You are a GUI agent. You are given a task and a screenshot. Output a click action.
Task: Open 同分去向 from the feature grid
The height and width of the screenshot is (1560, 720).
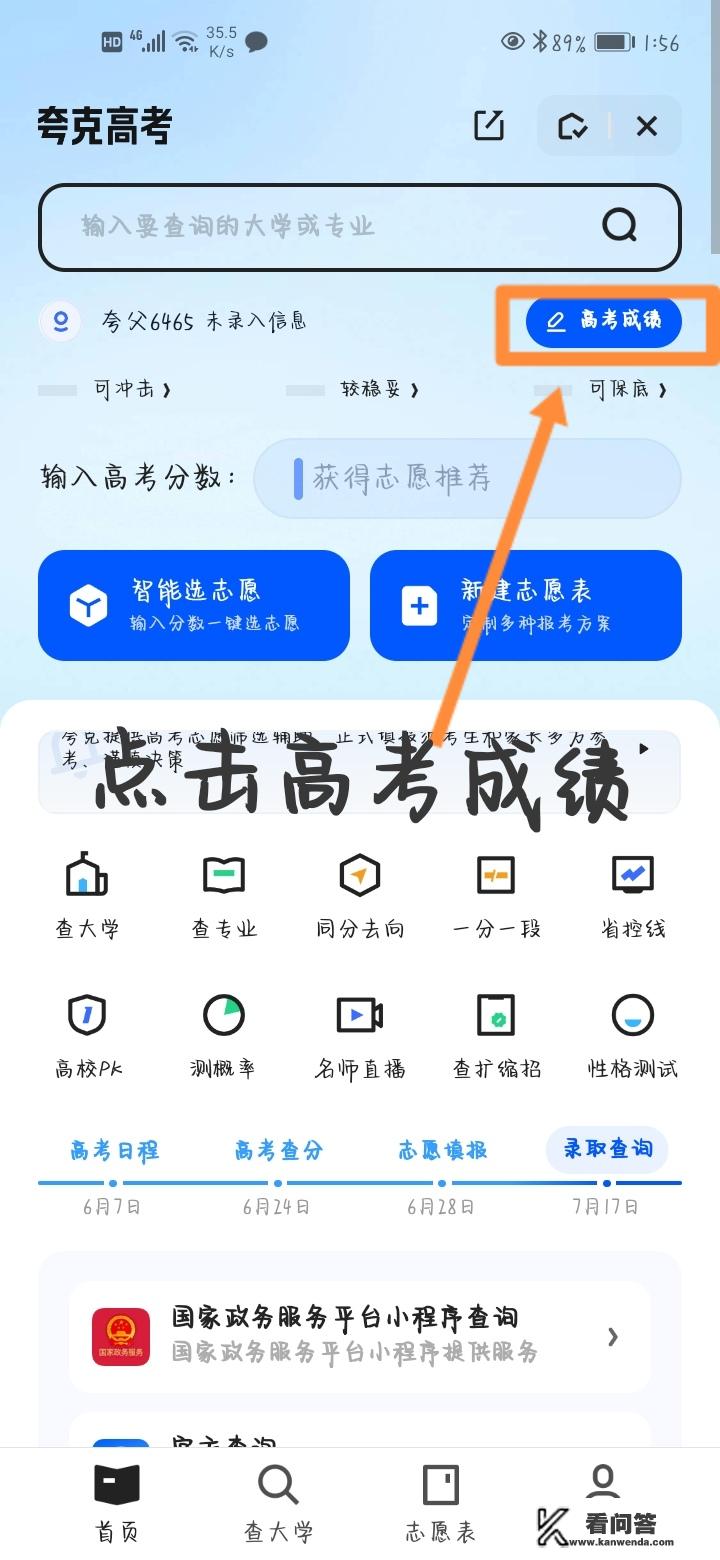pyautogui.click(x=359, y=893)
